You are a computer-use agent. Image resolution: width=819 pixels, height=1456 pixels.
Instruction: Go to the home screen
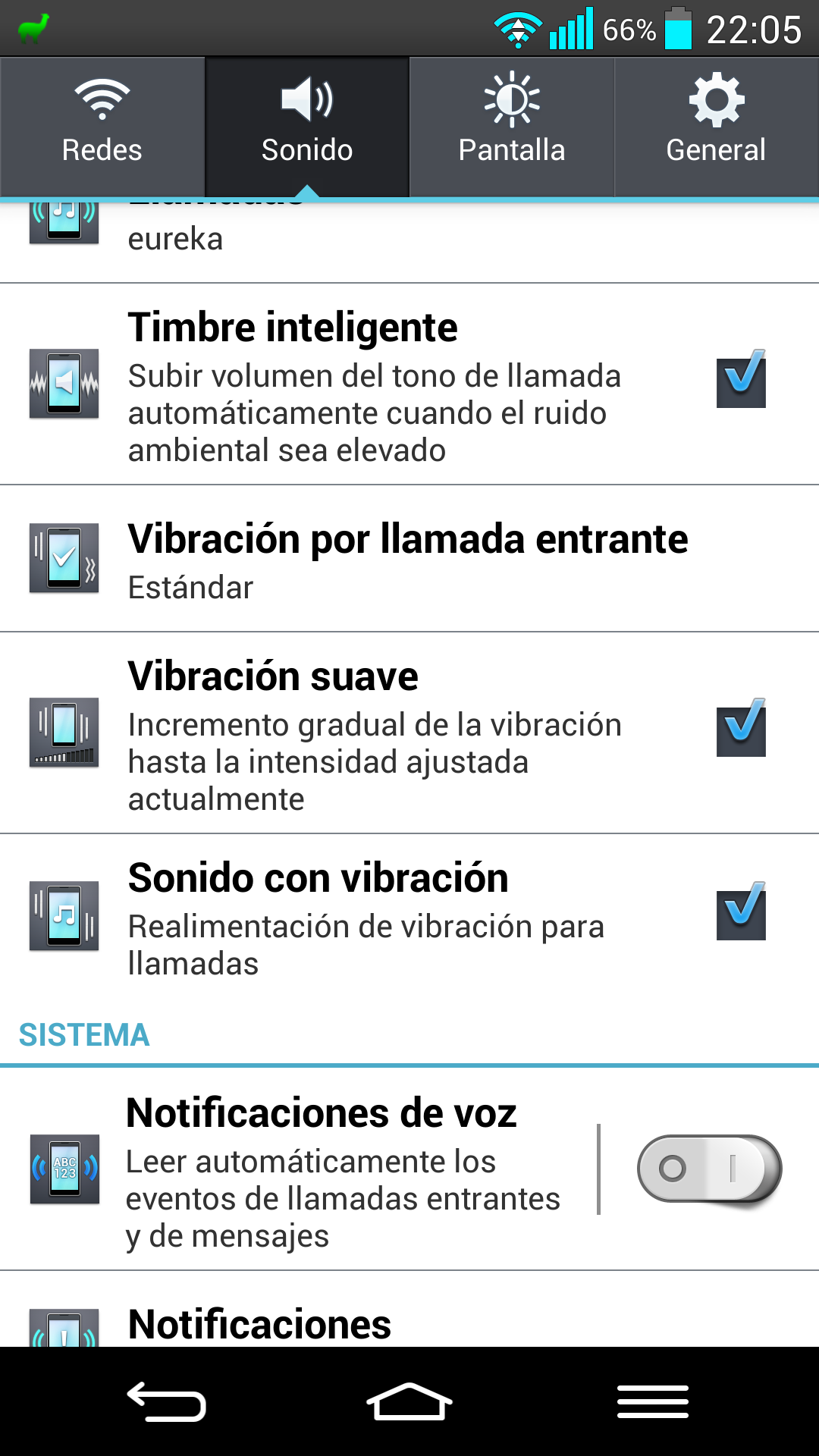coord(409,1401)
